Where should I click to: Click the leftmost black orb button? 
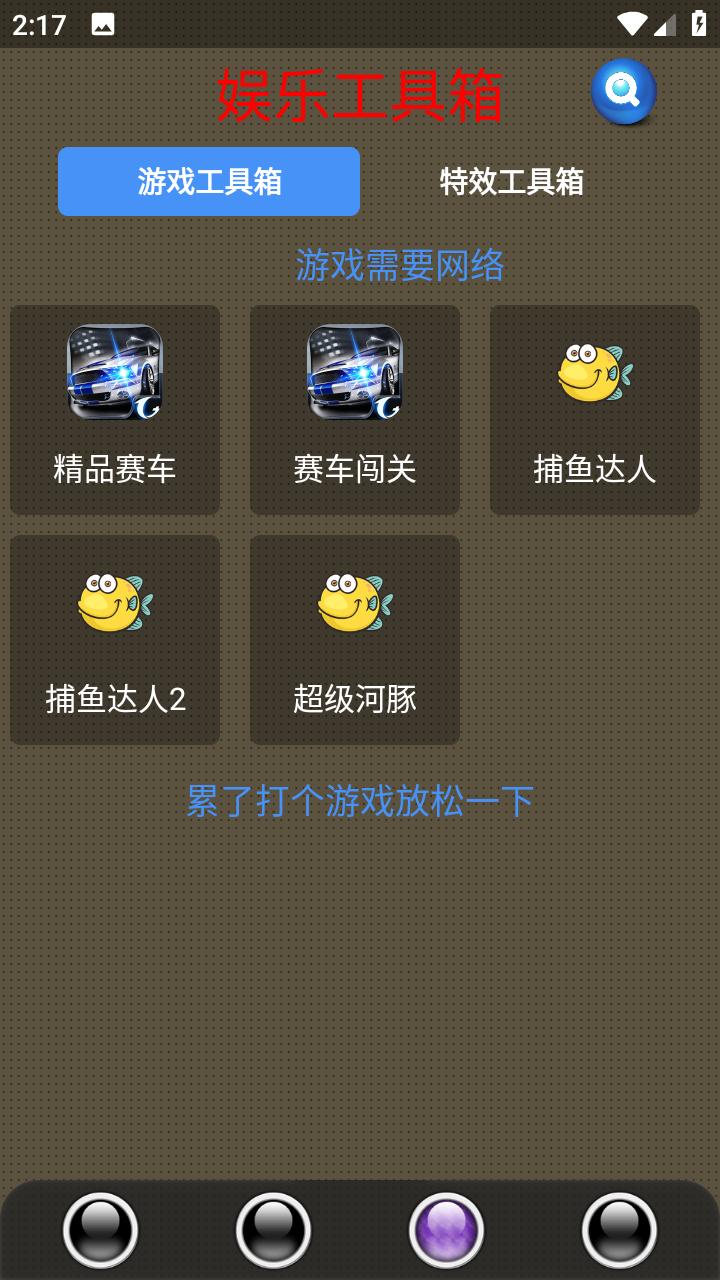click(100, 1232)
